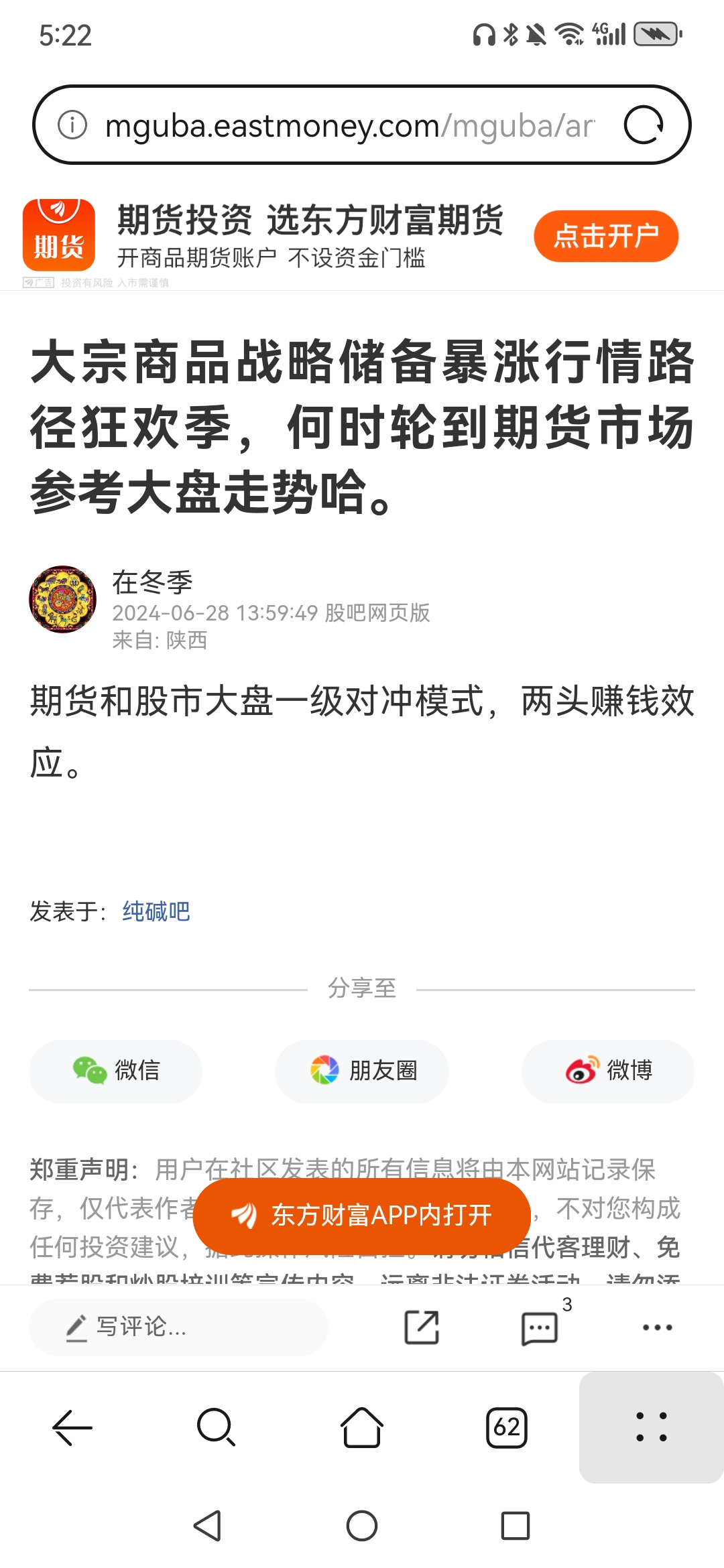Visit the 纯碱吧 forum link
Screen dimensions: 724x1568
click(156, 911)
